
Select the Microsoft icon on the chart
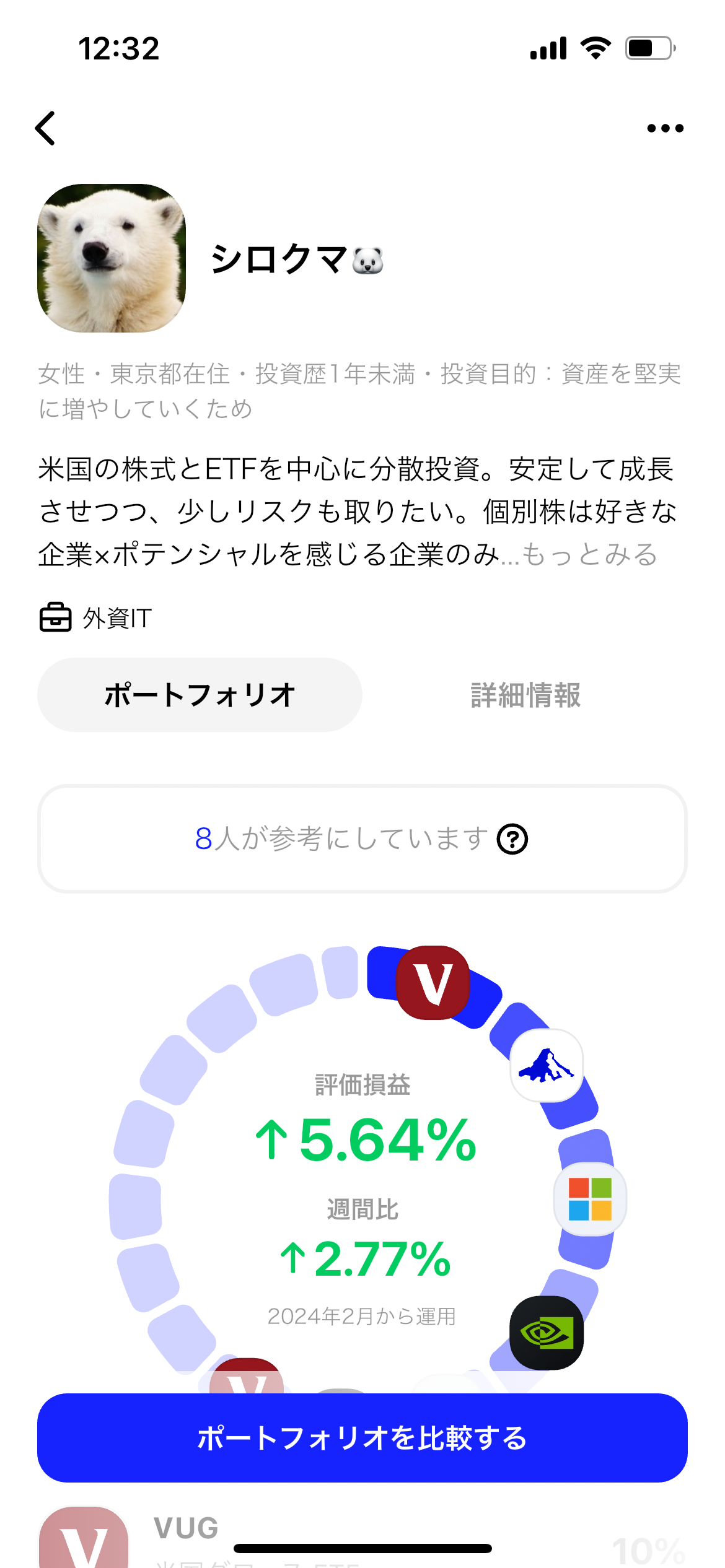590,1200
